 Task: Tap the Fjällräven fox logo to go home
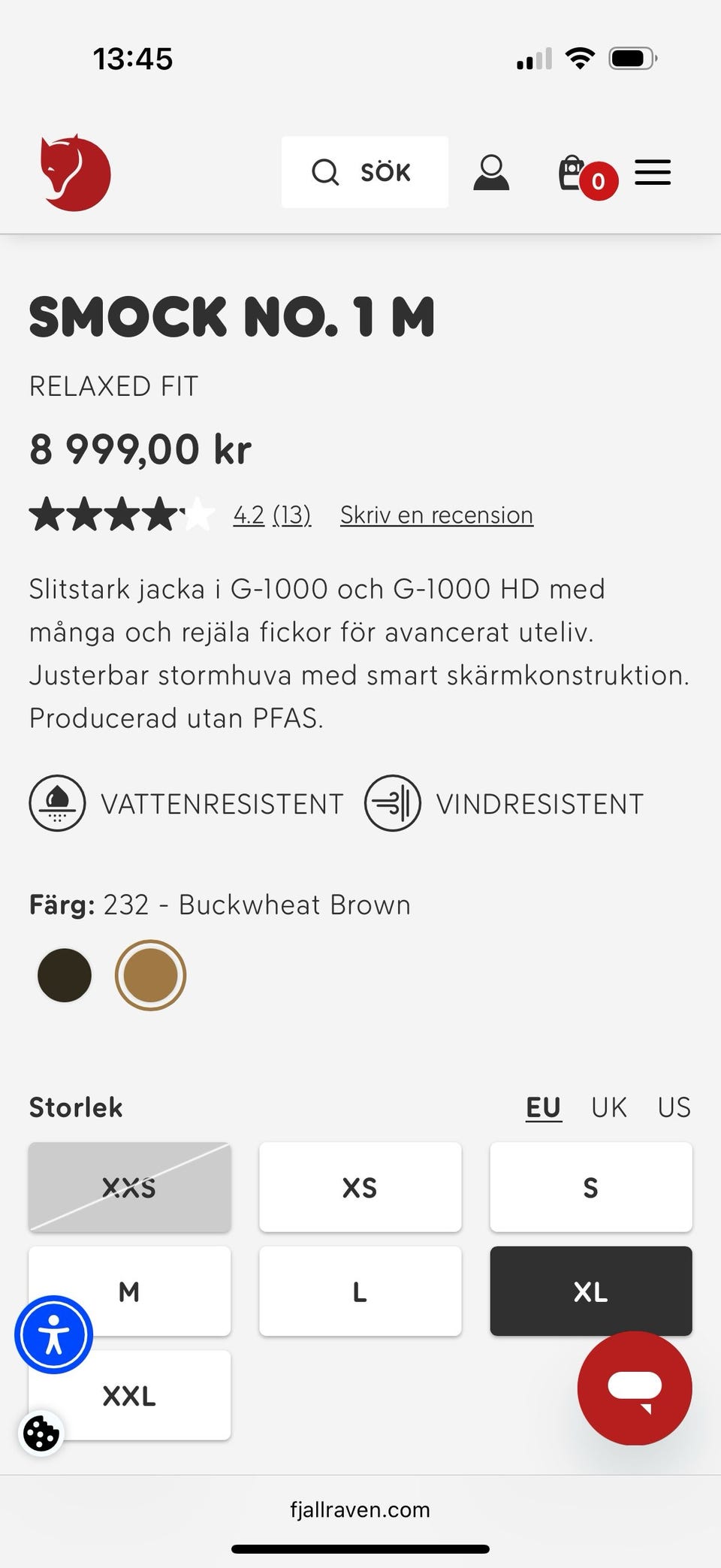[75, 173]
